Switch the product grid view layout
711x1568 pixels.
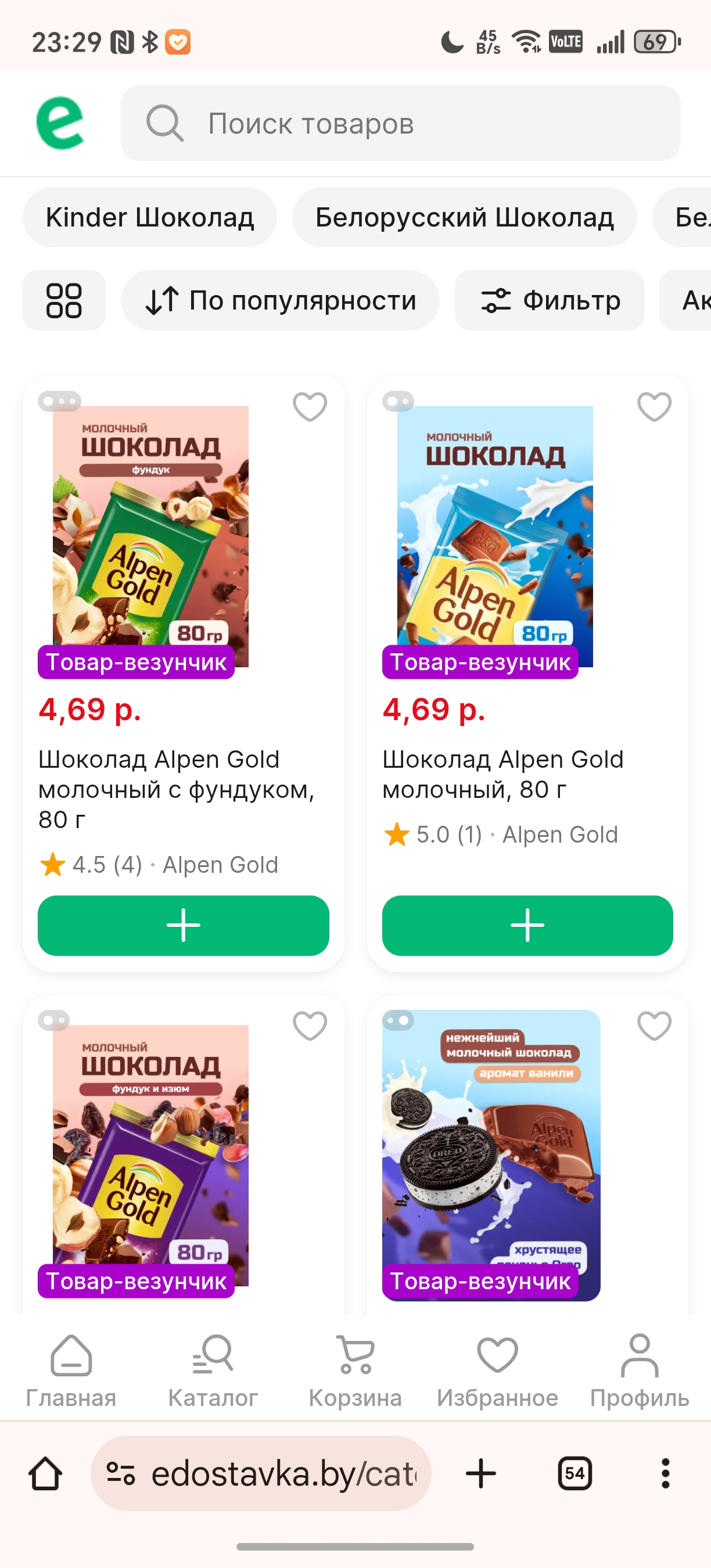[x=64, y=300]
